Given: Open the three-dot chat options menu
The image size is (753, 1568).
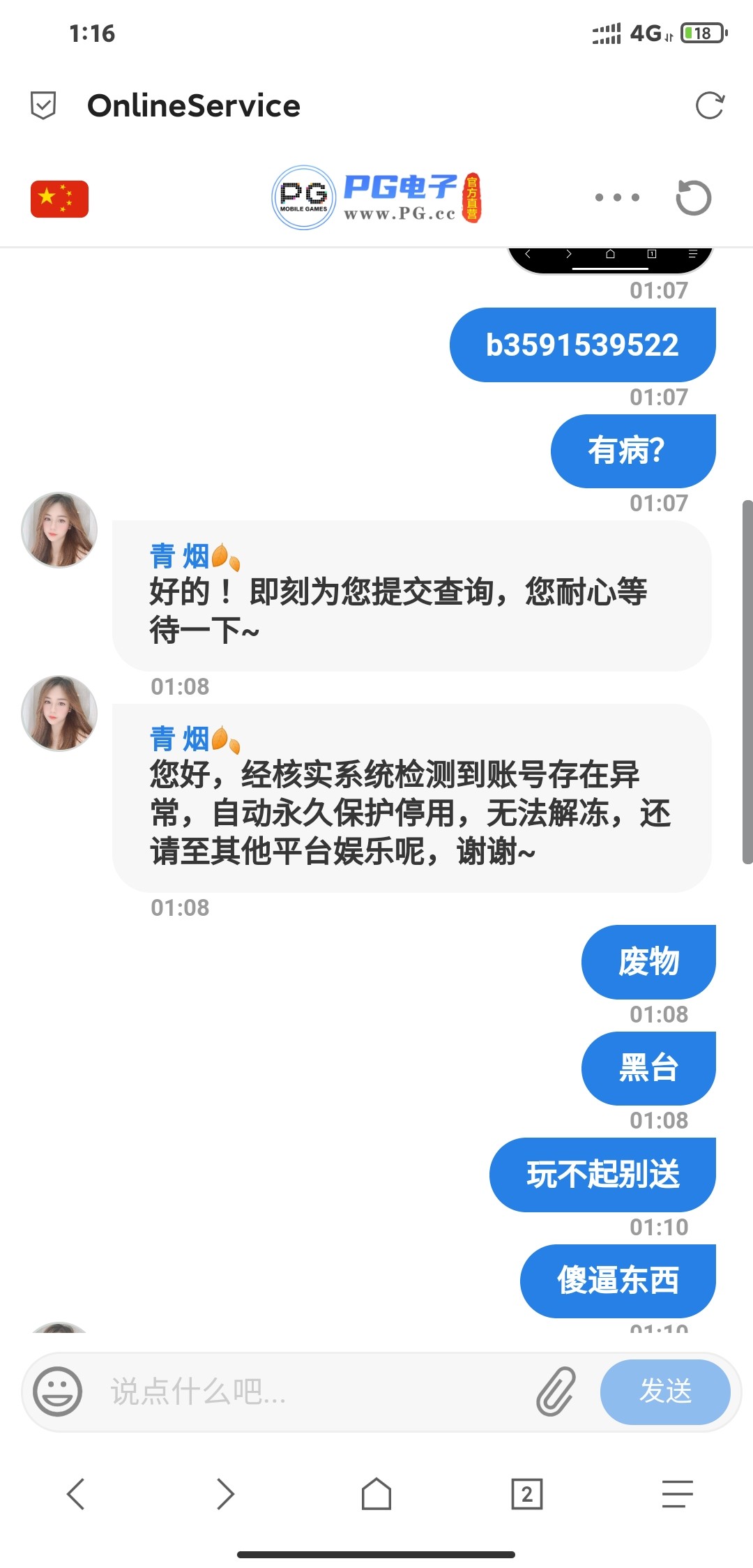Looking at the screenshot, I should [x=617, y=197].
